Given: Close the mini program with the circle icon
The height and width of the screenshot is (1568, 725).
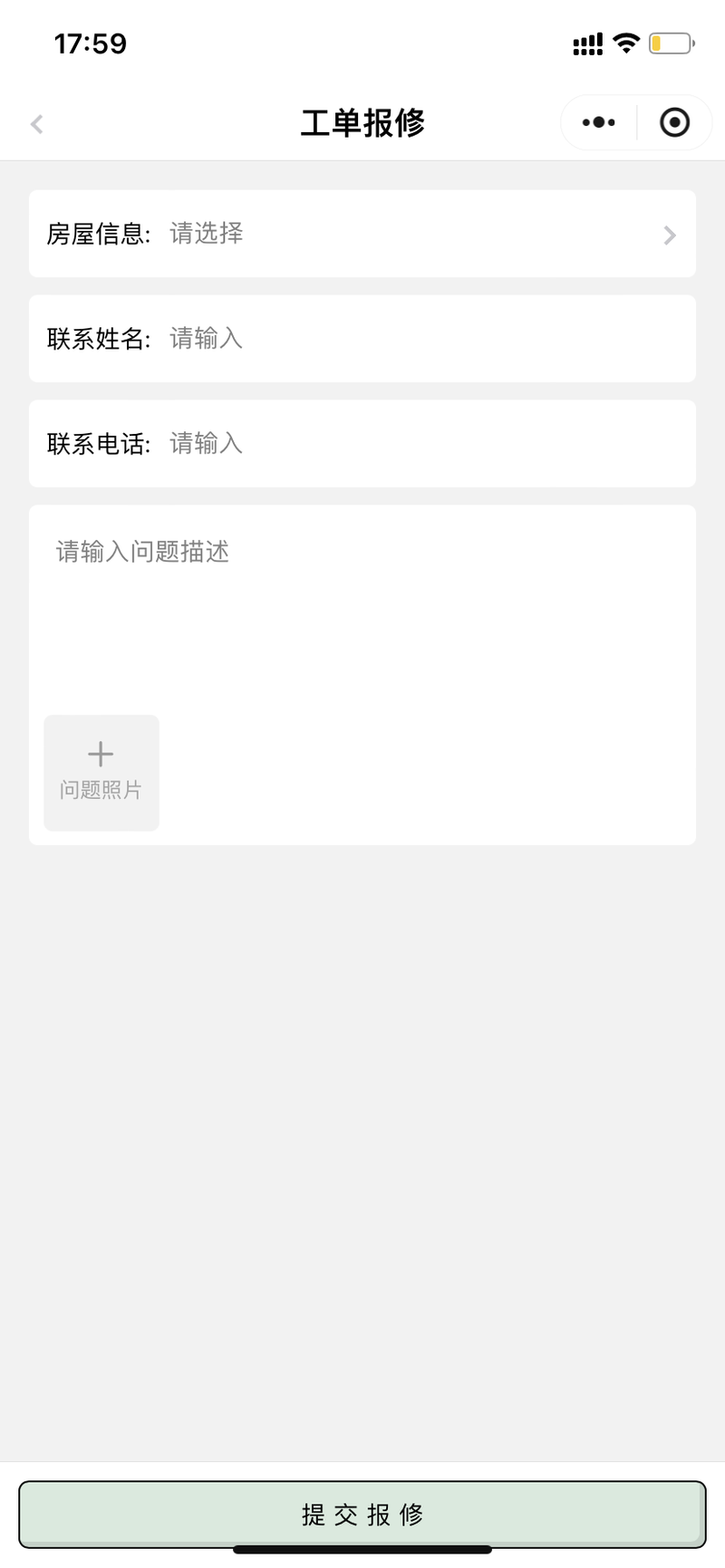Looking at the screenshot, I should (674, 122).
